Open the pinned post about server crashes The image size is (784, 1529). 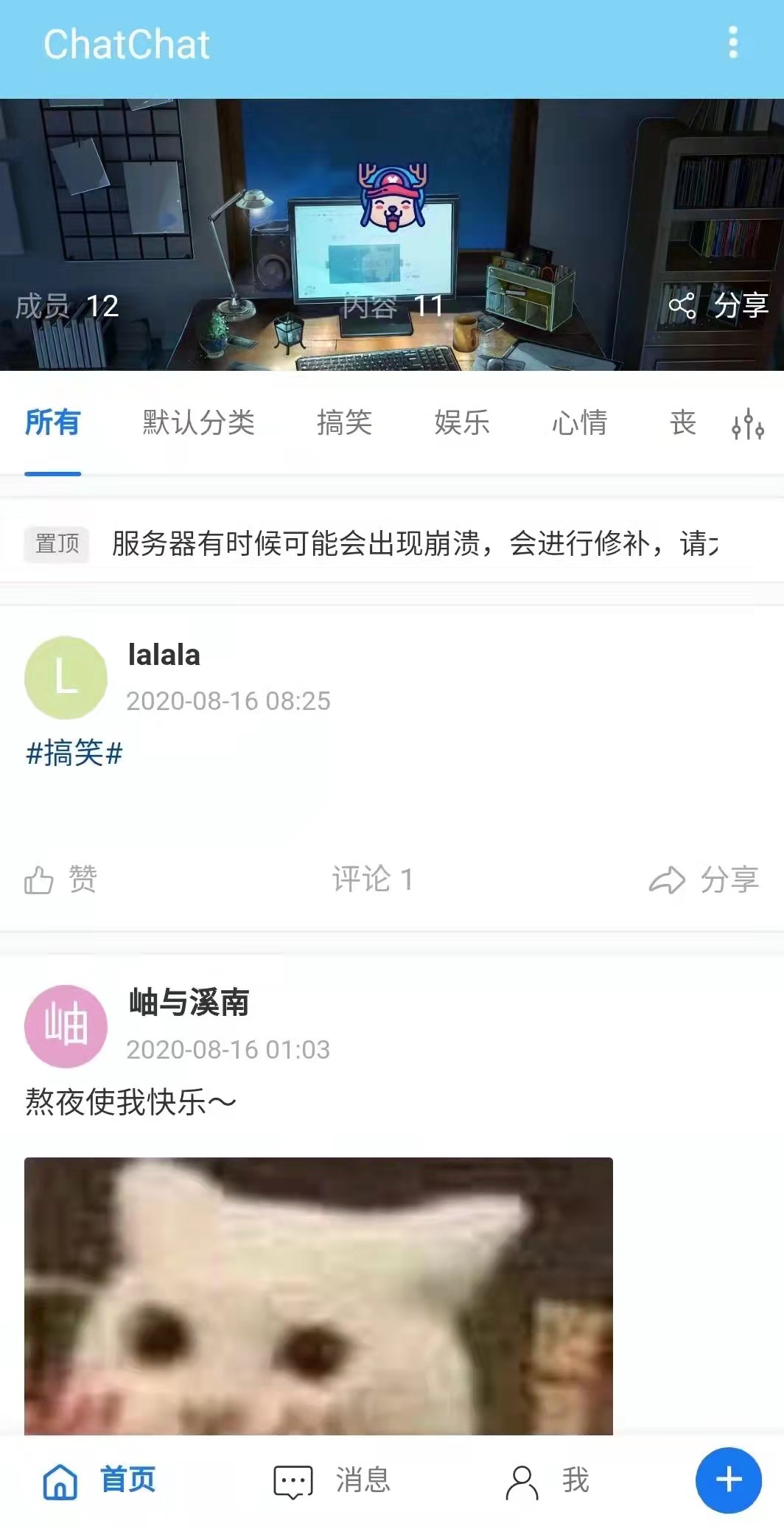pos(413,543)
